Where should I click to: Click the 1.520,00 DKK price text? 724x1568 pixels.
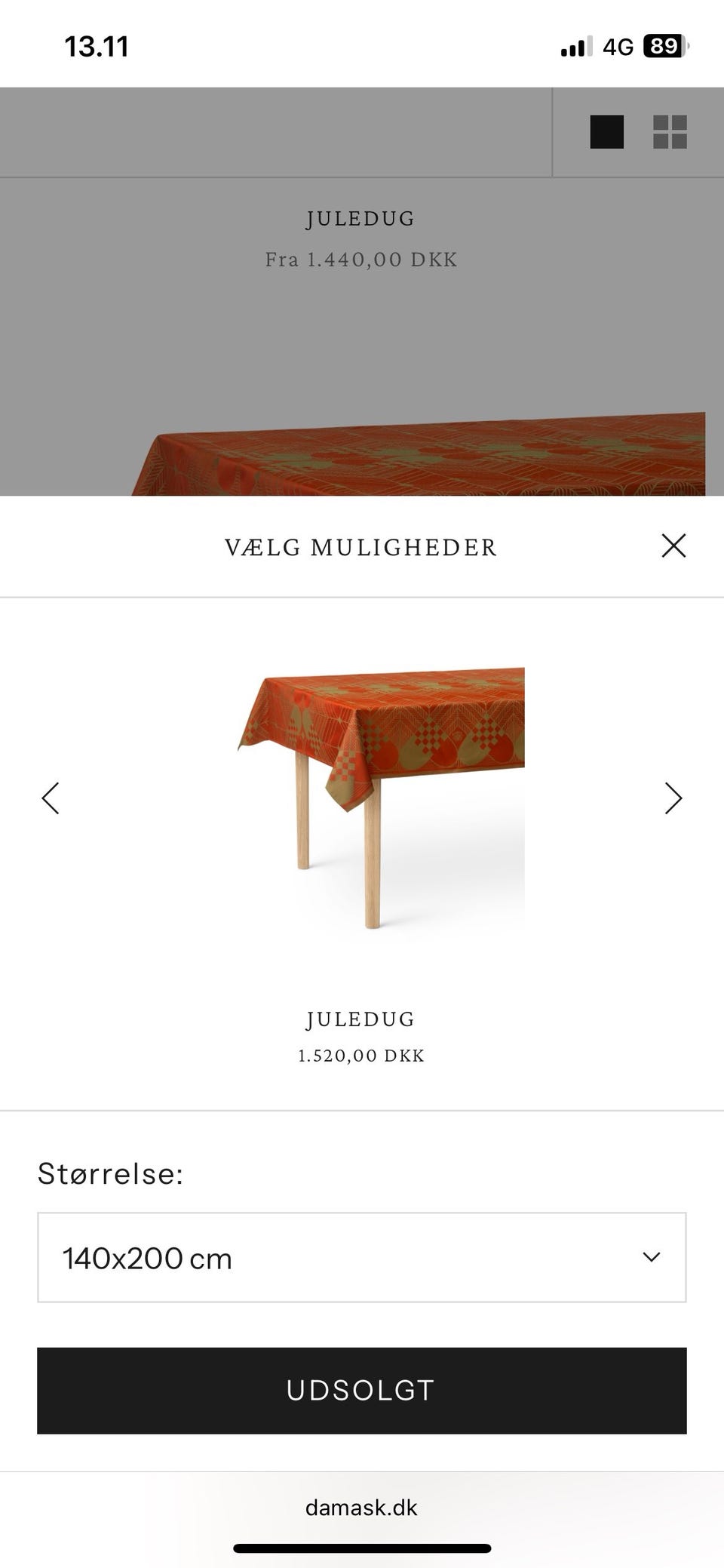click(x=360, y=1056)
